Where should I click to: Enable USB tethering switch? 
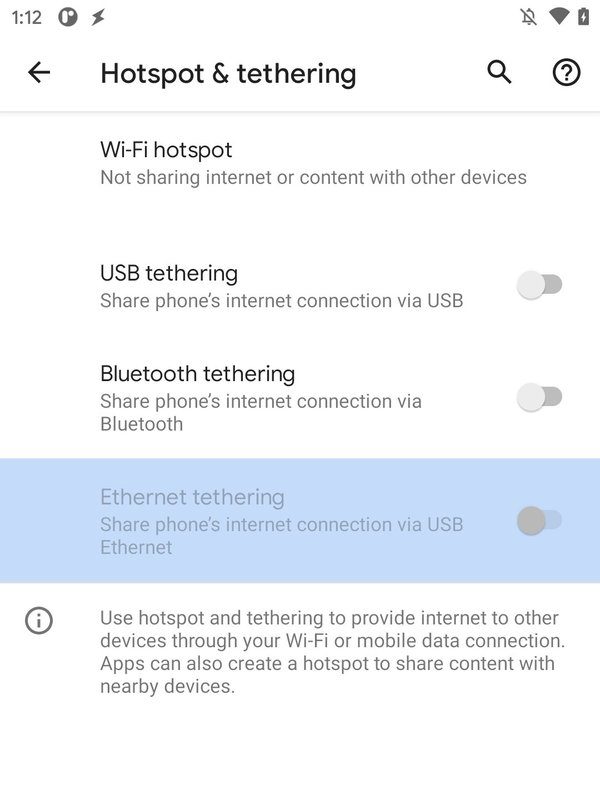[540, 285]
